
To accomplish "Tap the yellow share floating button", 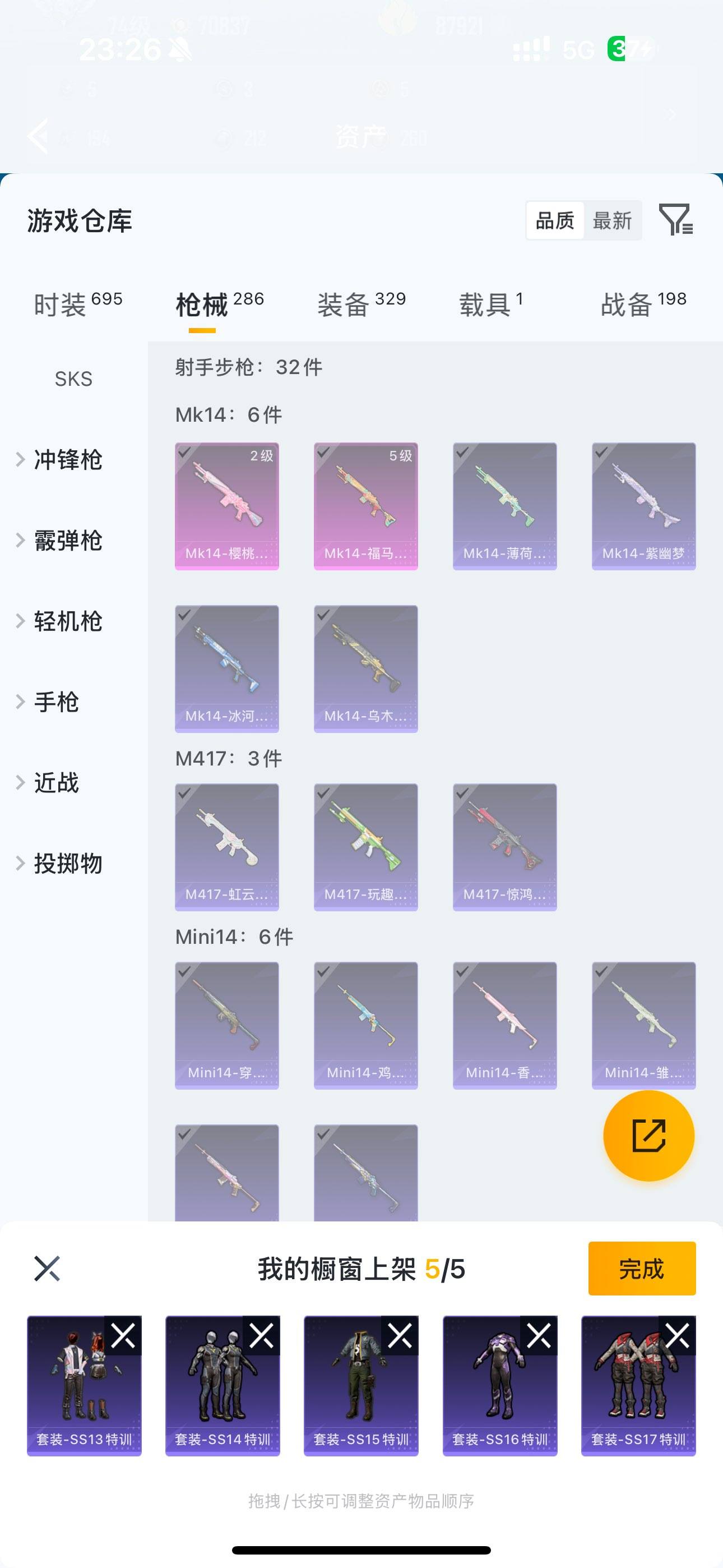I will coord(648,1136).
